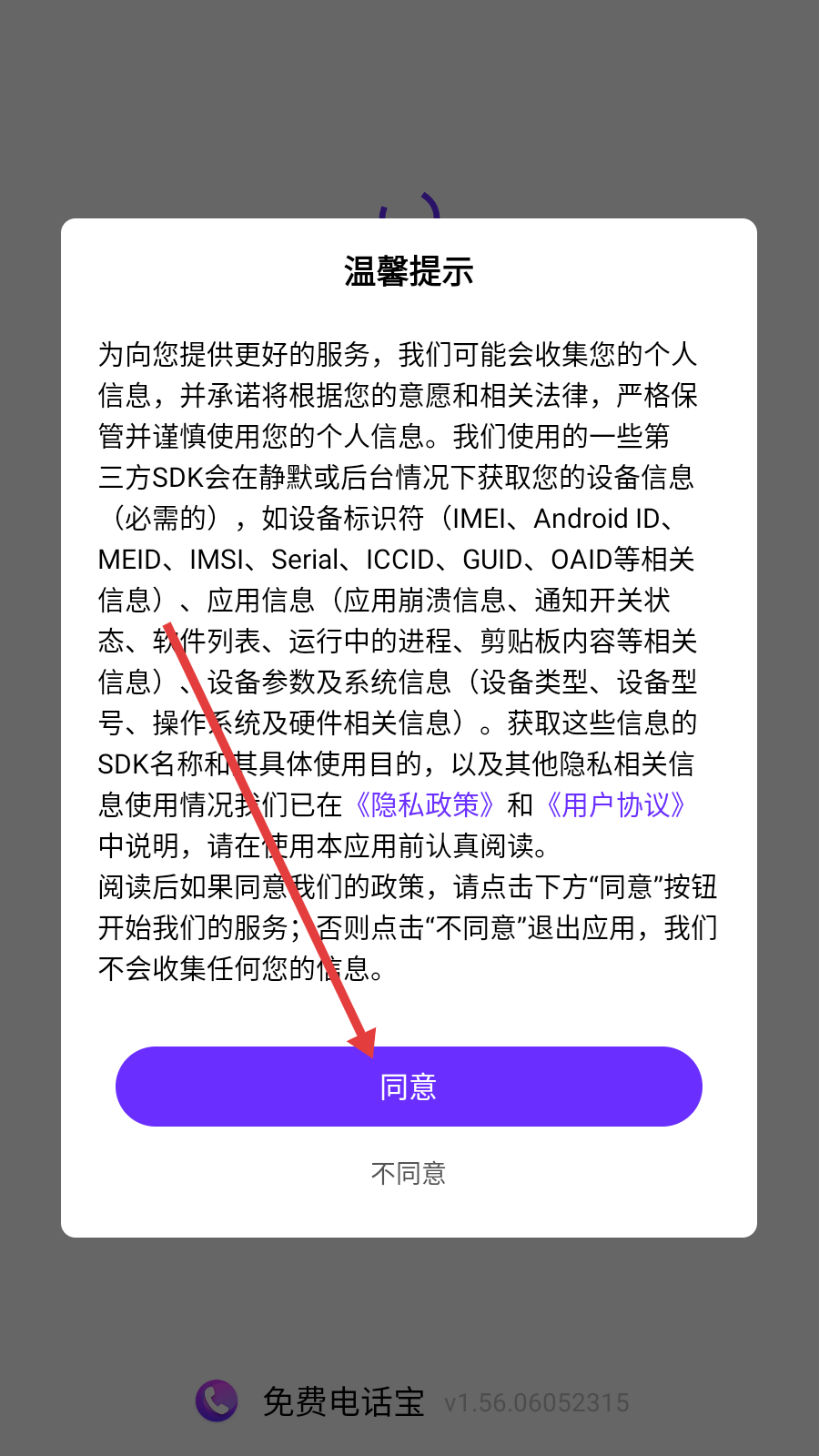819x1456 pixels.
Task: Open the 《用户协议》 link
Action: click(614, 805)
